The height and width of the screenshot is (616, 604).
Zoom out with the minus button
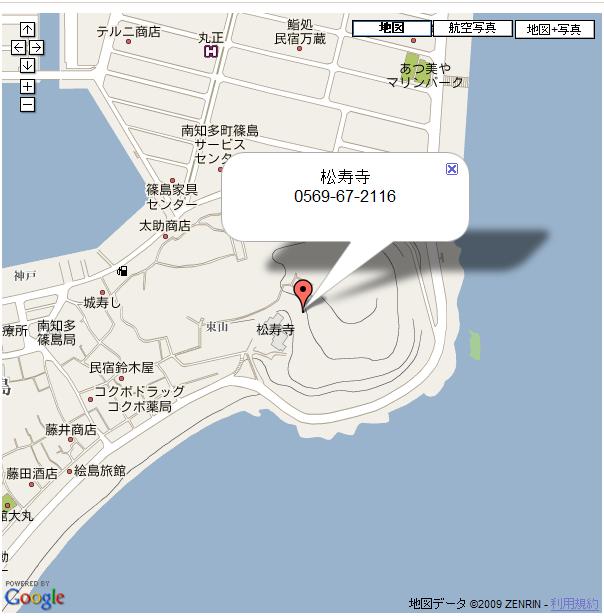[x=27, y=104]
